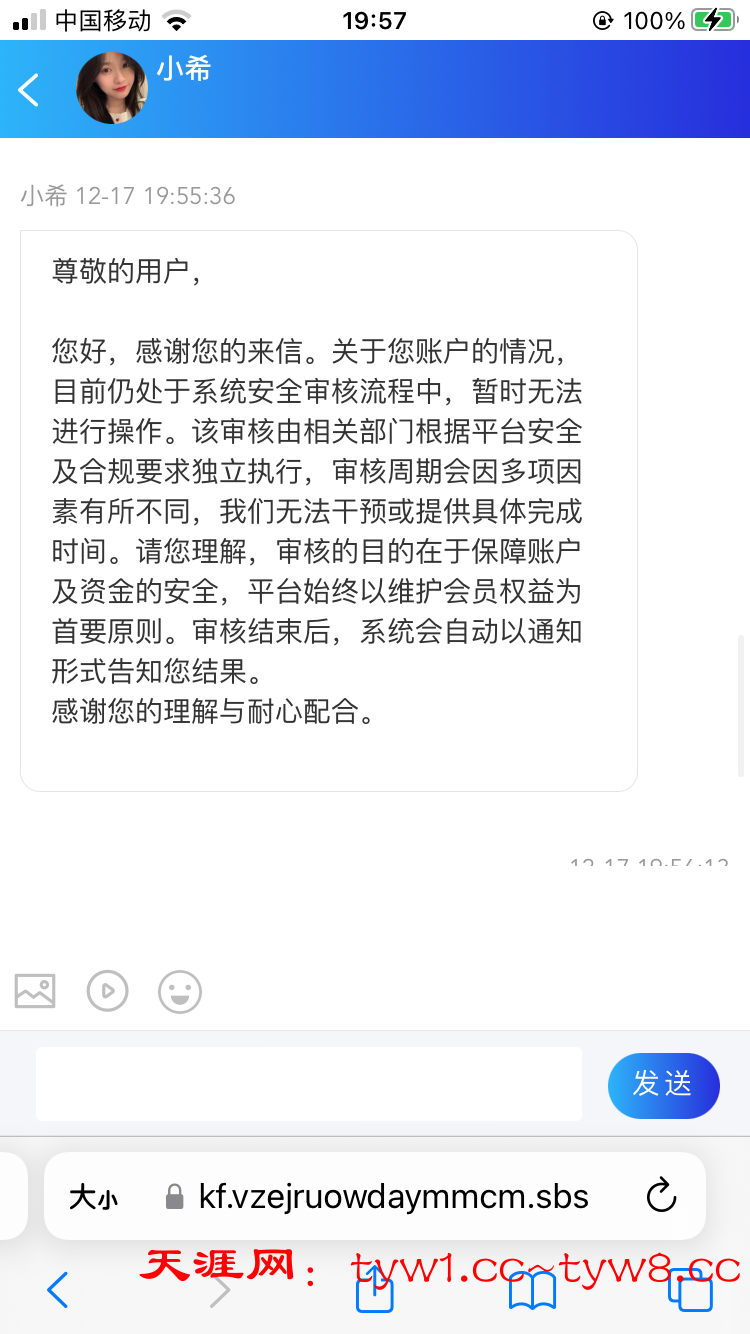The image size is (750, 1334).
Task: Open the Safari share sheet
Action: pos(375,1289)
